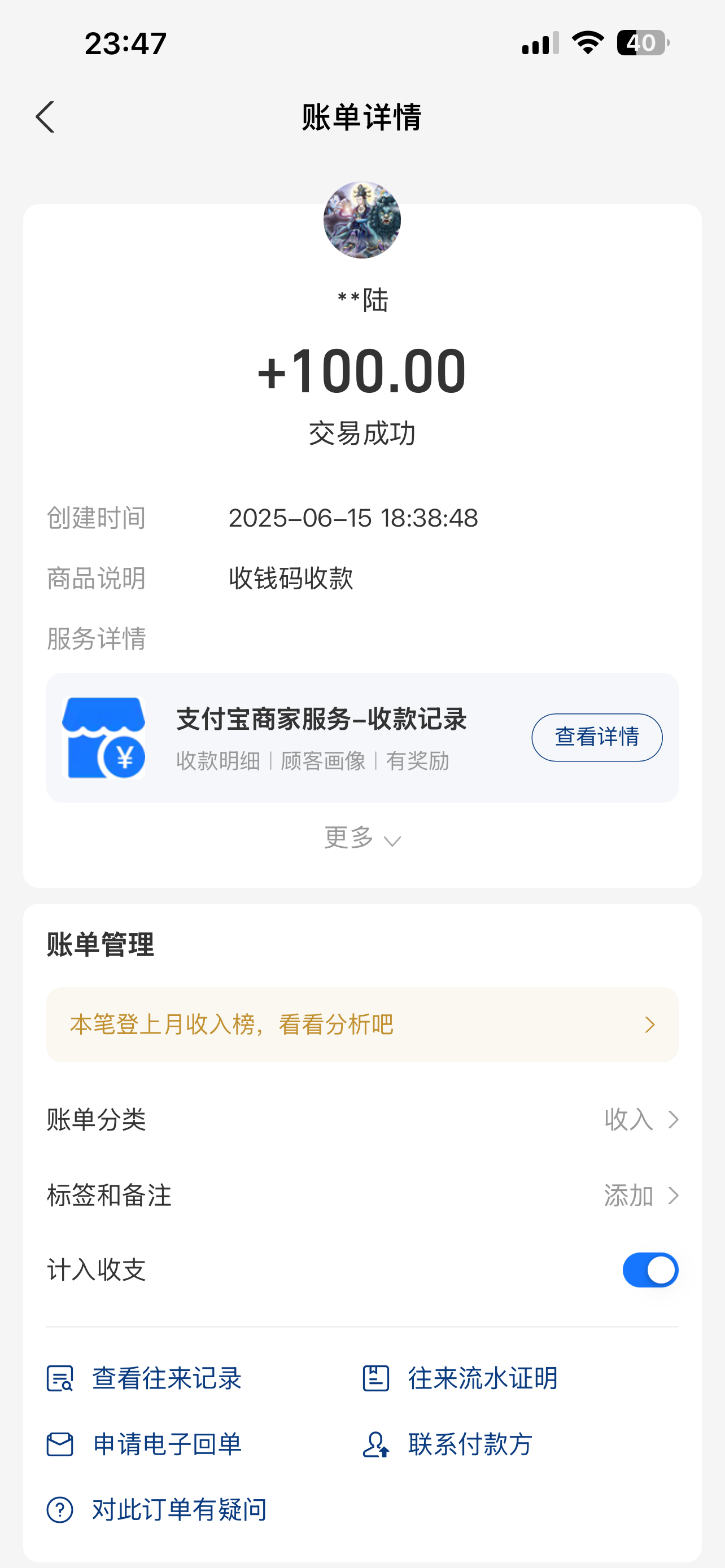Screen dimensions: 725x1568
Task: Open 查看往来记录
Action: click(x=145, y=1378)
